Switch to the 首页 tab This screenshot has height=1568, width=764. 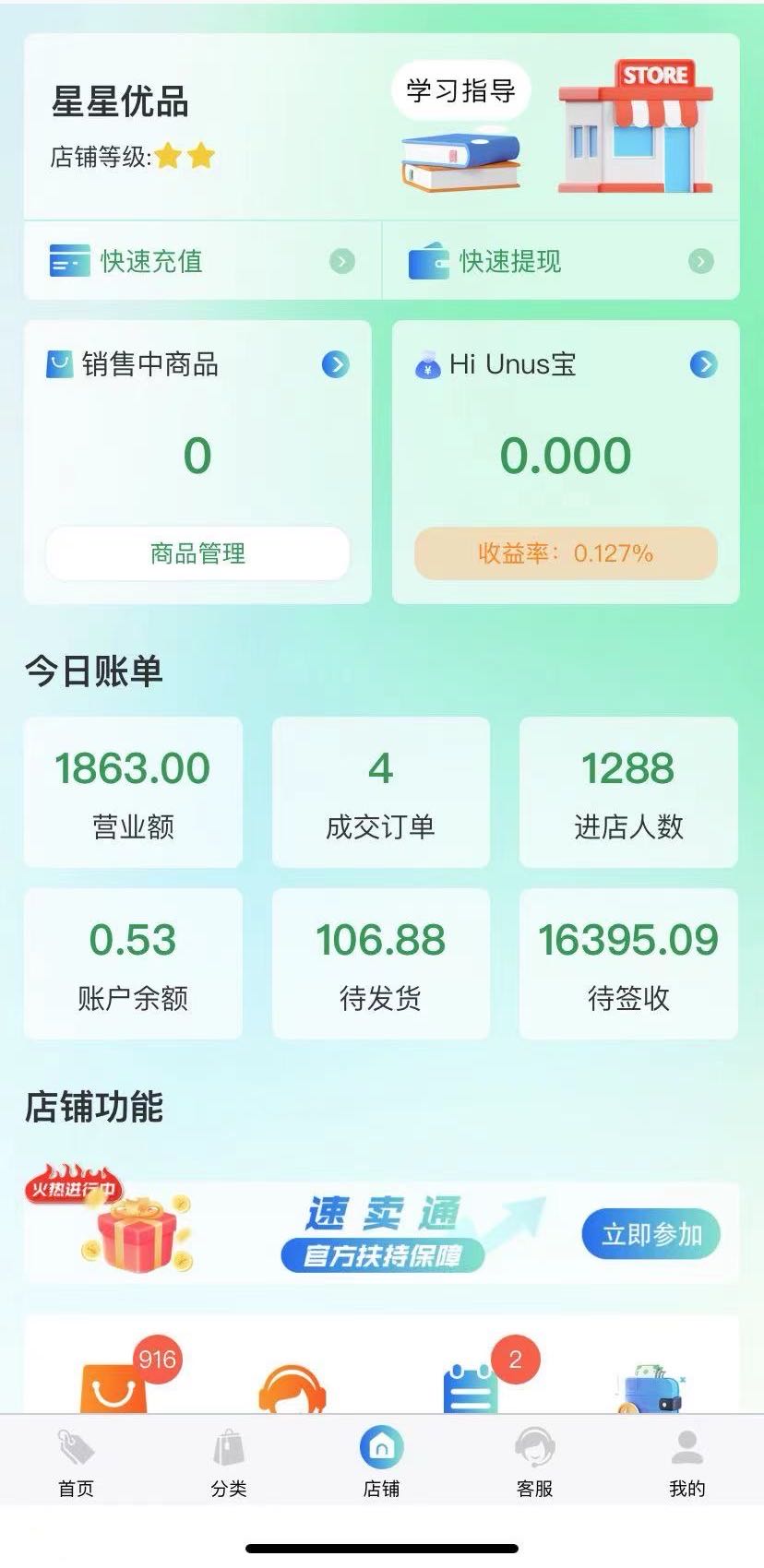pos(76,1463)
